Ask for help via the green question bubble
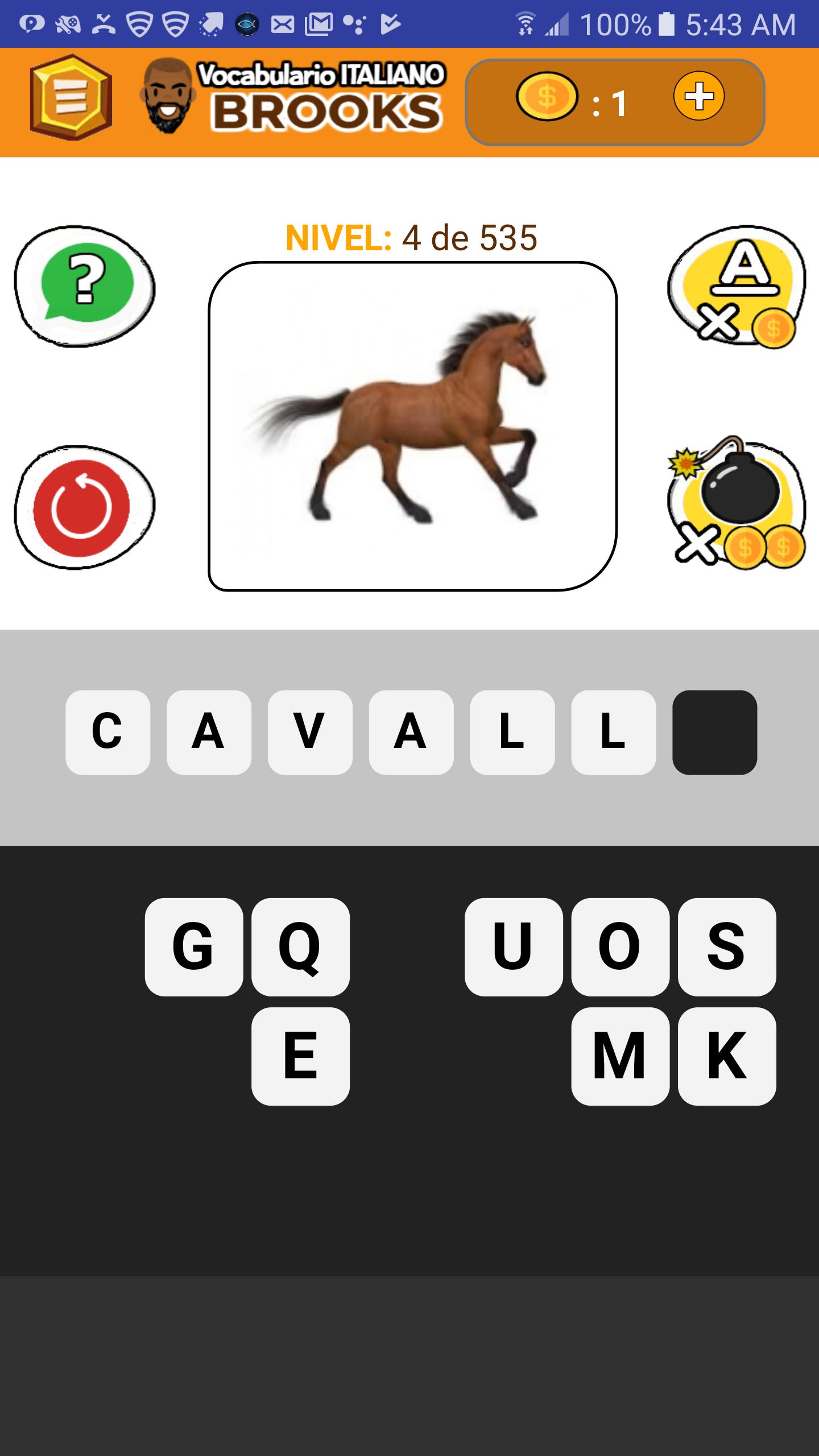The image size is (819, 1456). click(84, 286)
